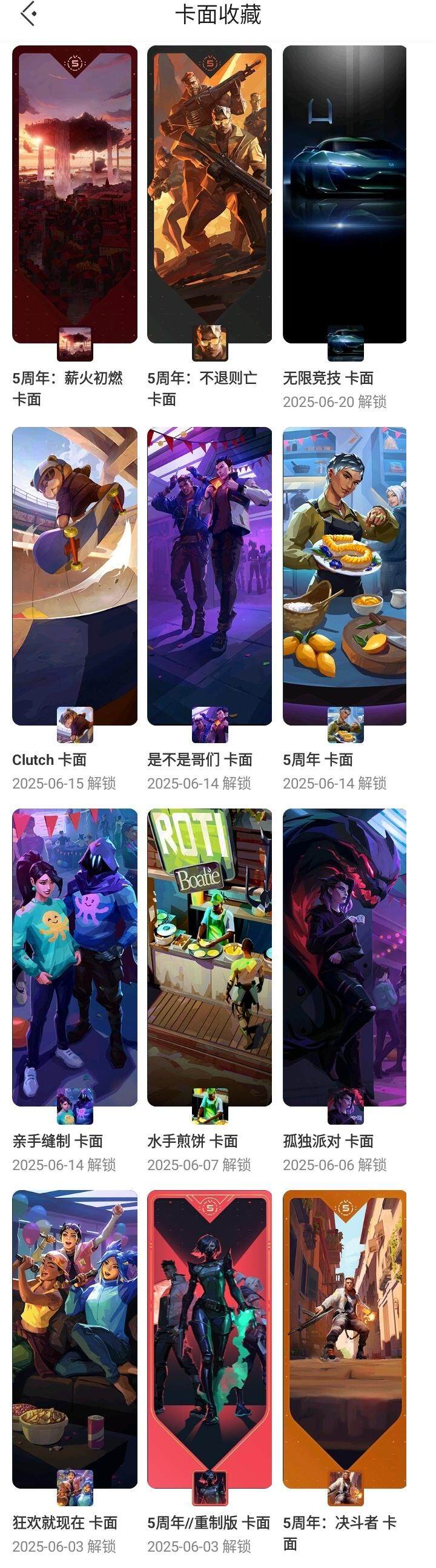Go back using the top arrow

tap(28, 15)
